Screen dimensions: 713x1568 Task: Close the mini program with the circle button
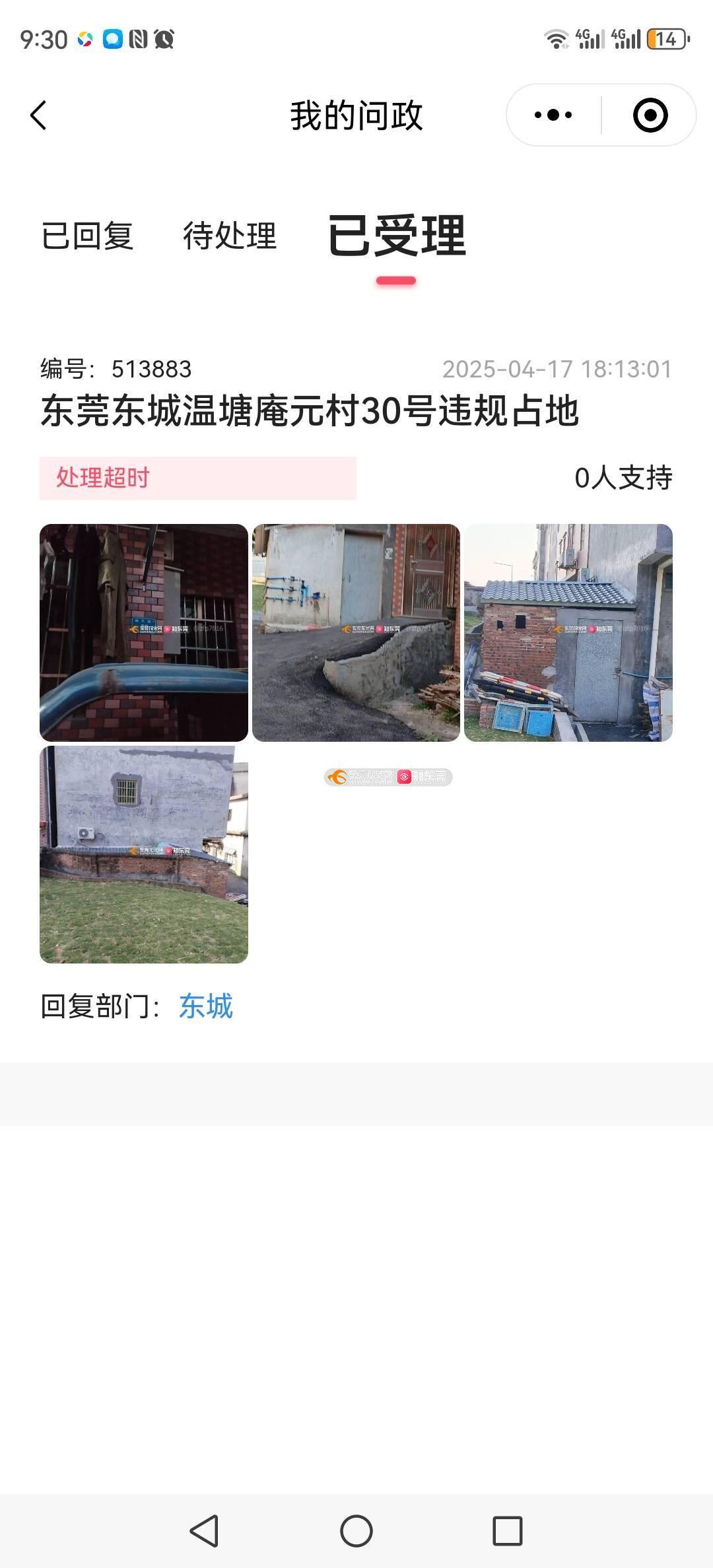tap(650, 115)
